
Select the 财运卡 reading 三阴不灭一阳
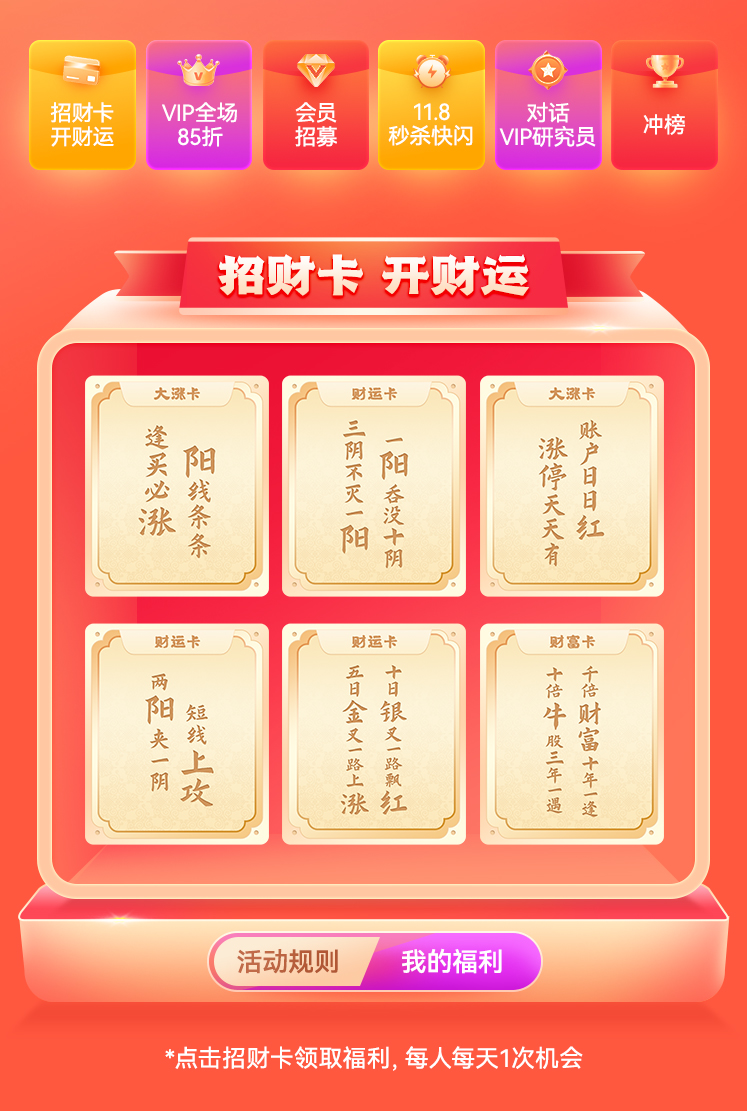click(x=374, y=486)
